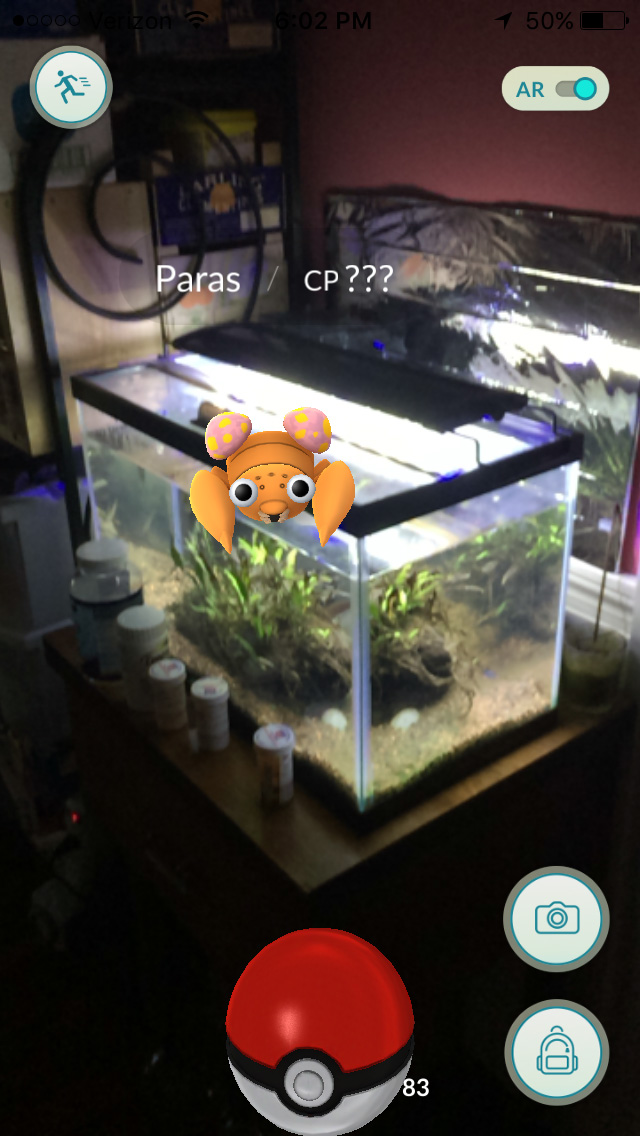This screenshot has height=1136, width=640.
Task: Take a photo with the camera button
Action: coord(556,918)
